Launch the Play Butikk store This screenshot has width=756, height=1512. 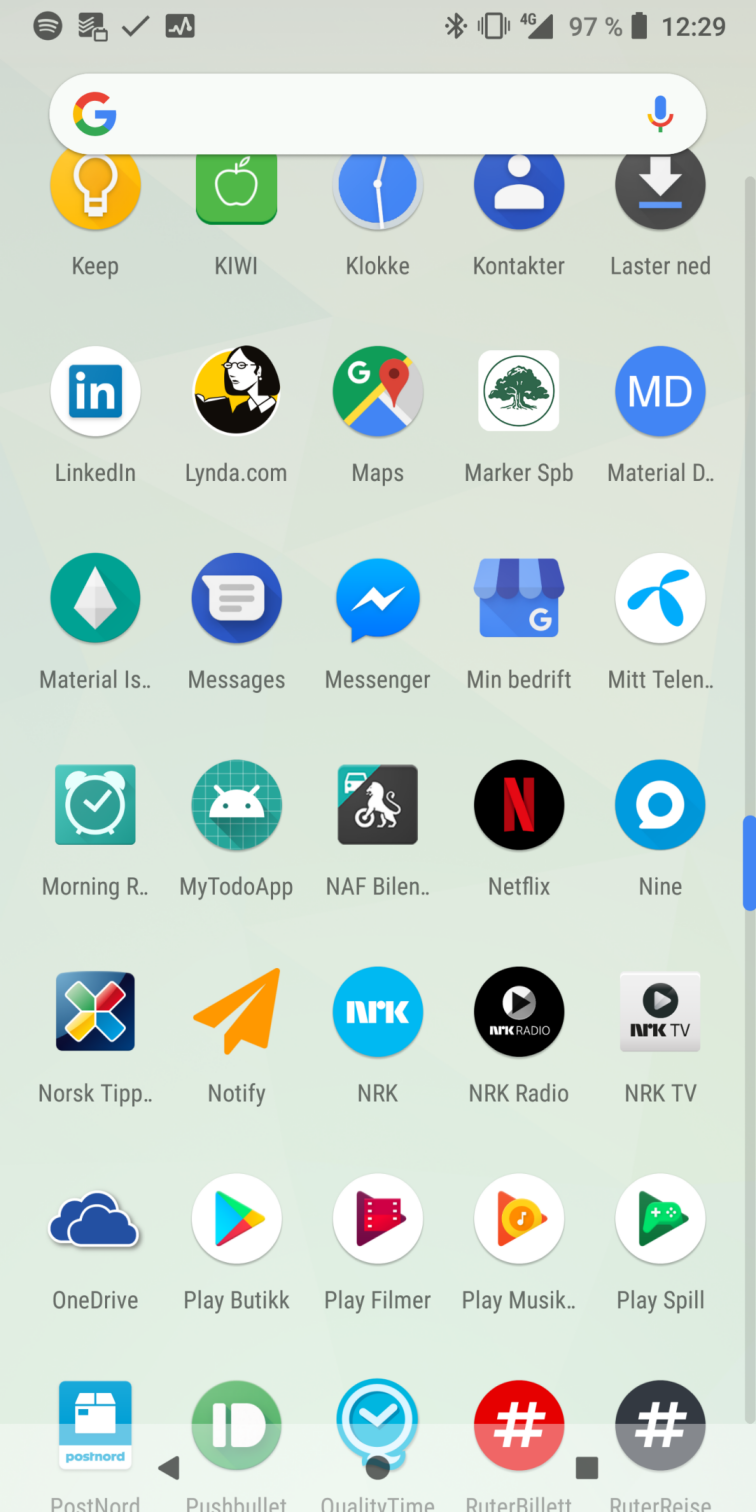pos(236,1218)
